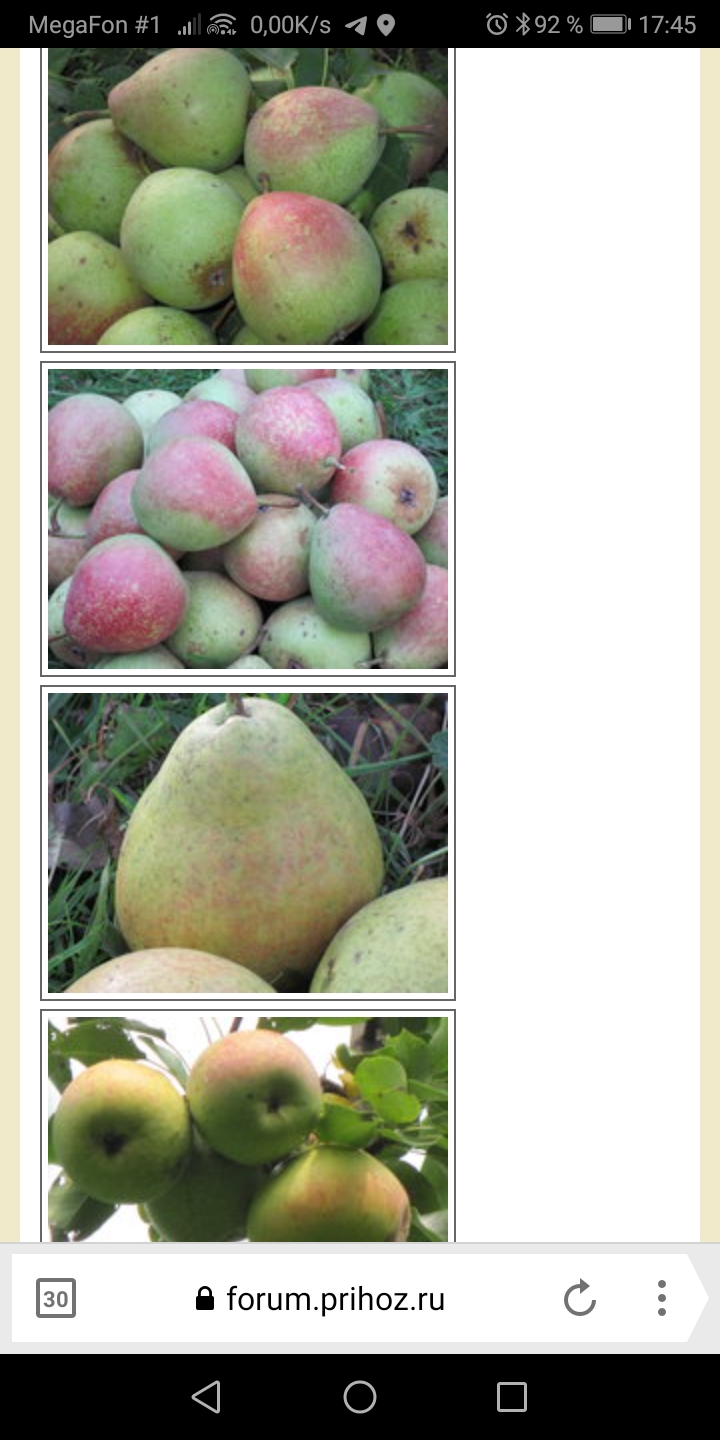This screenshot has width=720, height=1440.
Task: Open the photo of pears on the branch
Action: coord(248,1128)
